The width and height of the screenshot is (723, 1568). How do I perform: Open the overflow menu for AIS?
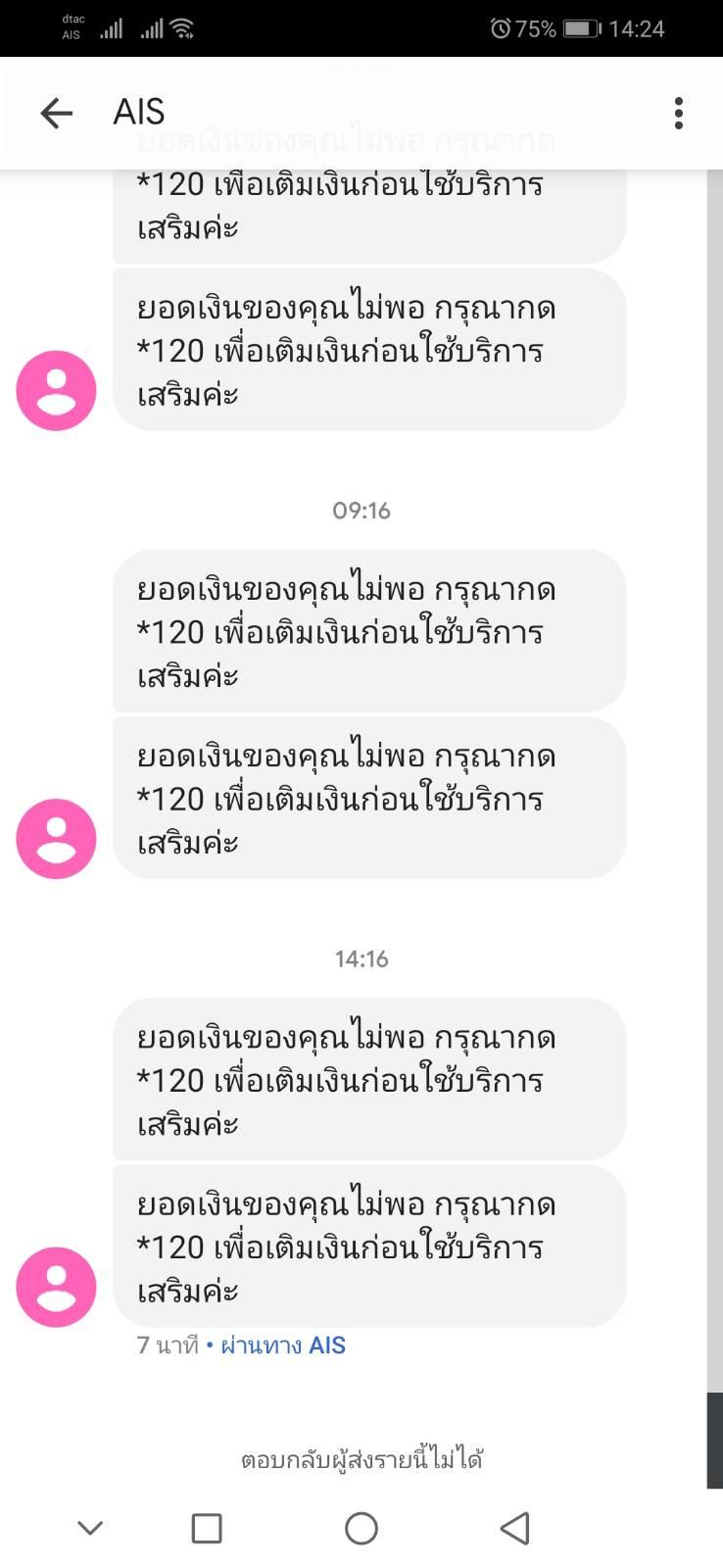tap(678, 114)
